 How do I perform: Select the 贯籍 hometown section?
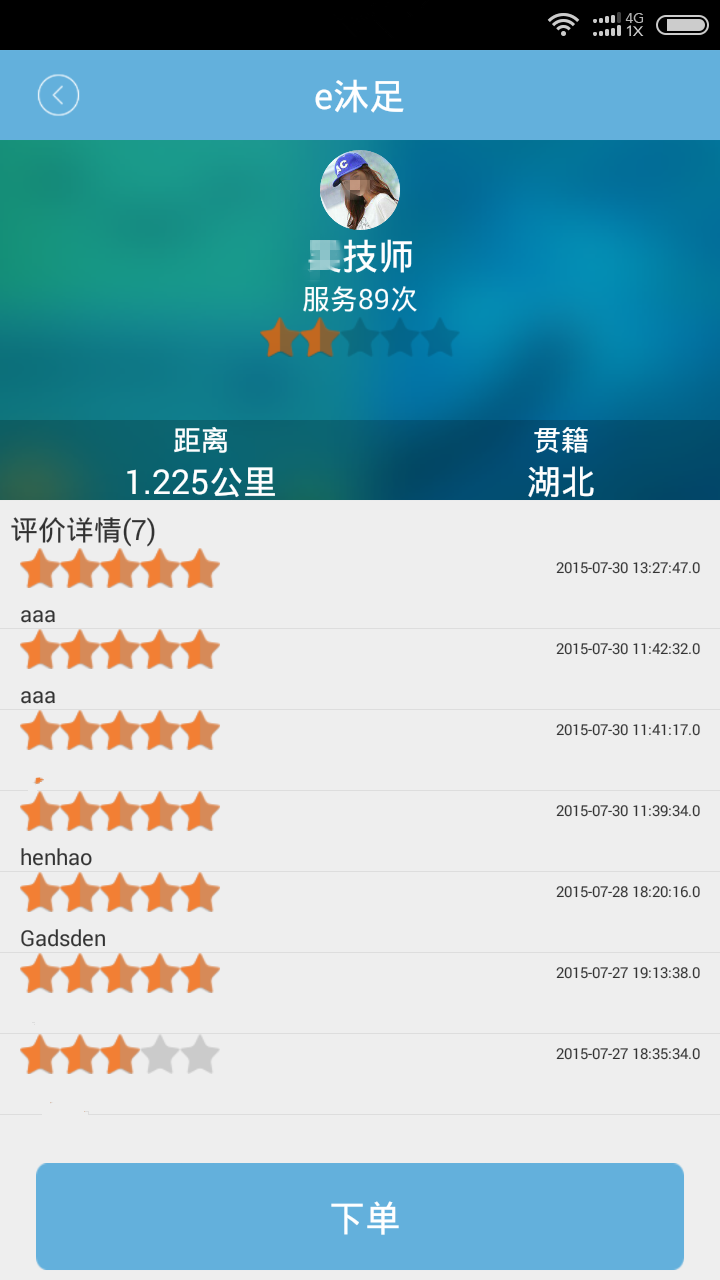pyautogui.click(x=558, y=460)
